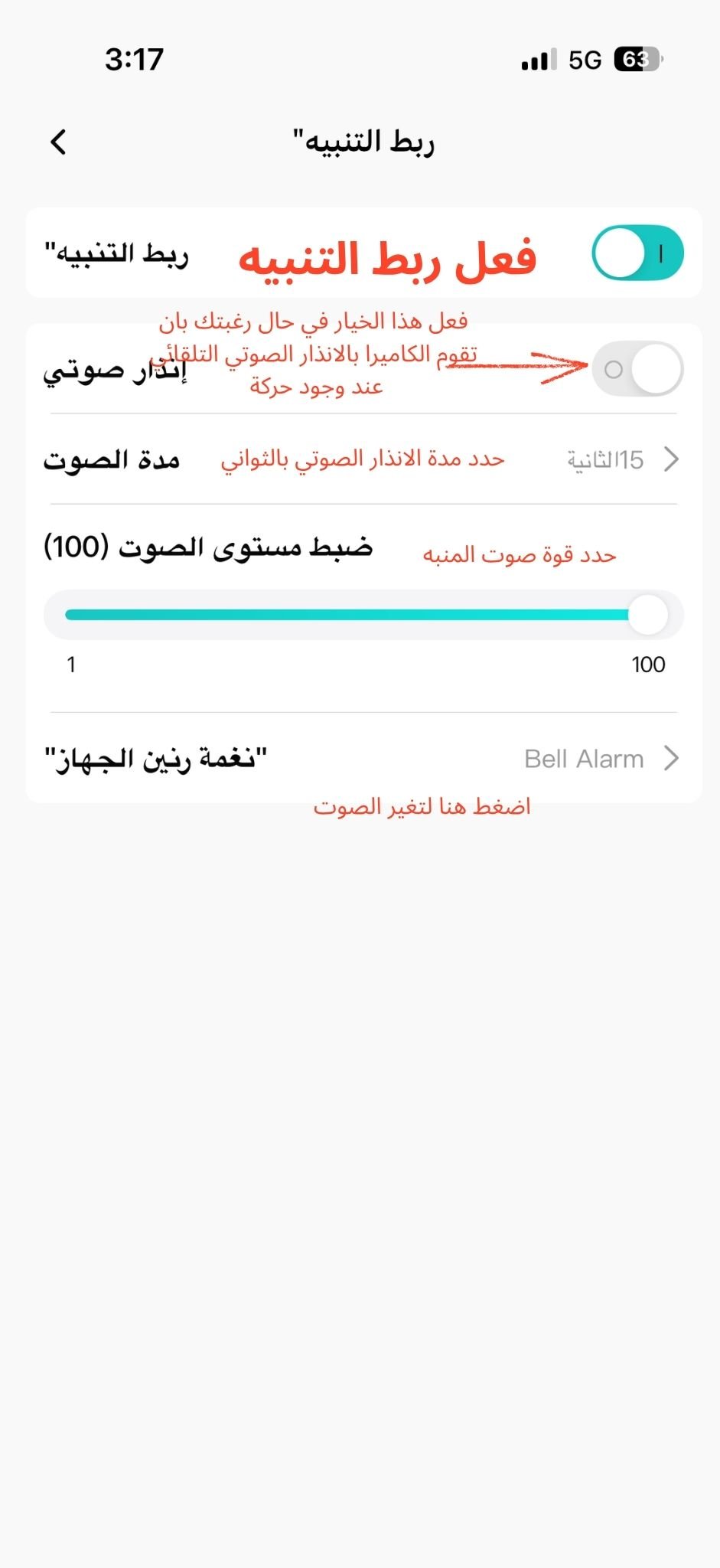Go back using the top-left arrow
The width and height of the screenshot is (720, 1568).
coord(58,142)
